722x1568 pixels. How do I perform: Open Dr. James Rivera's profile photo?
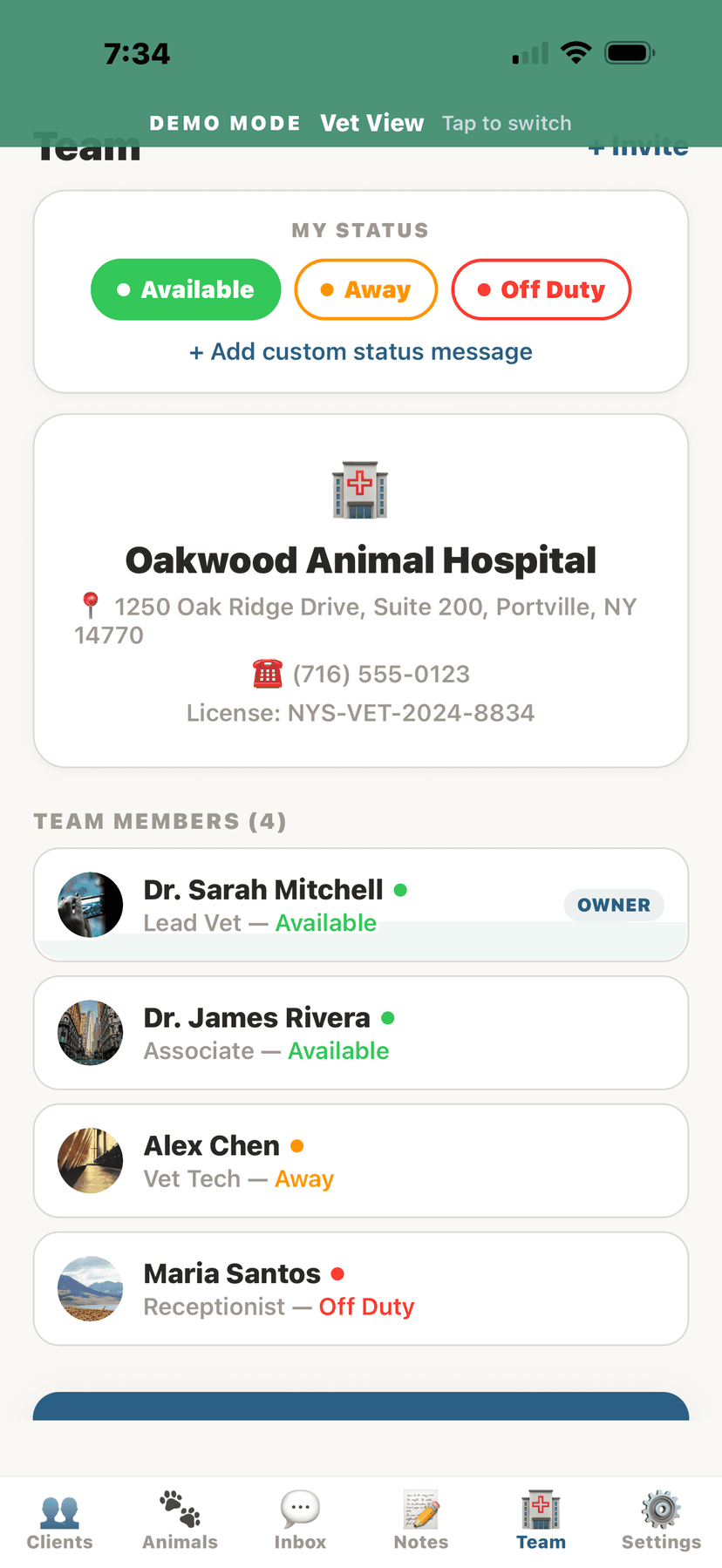[90, 1033]
